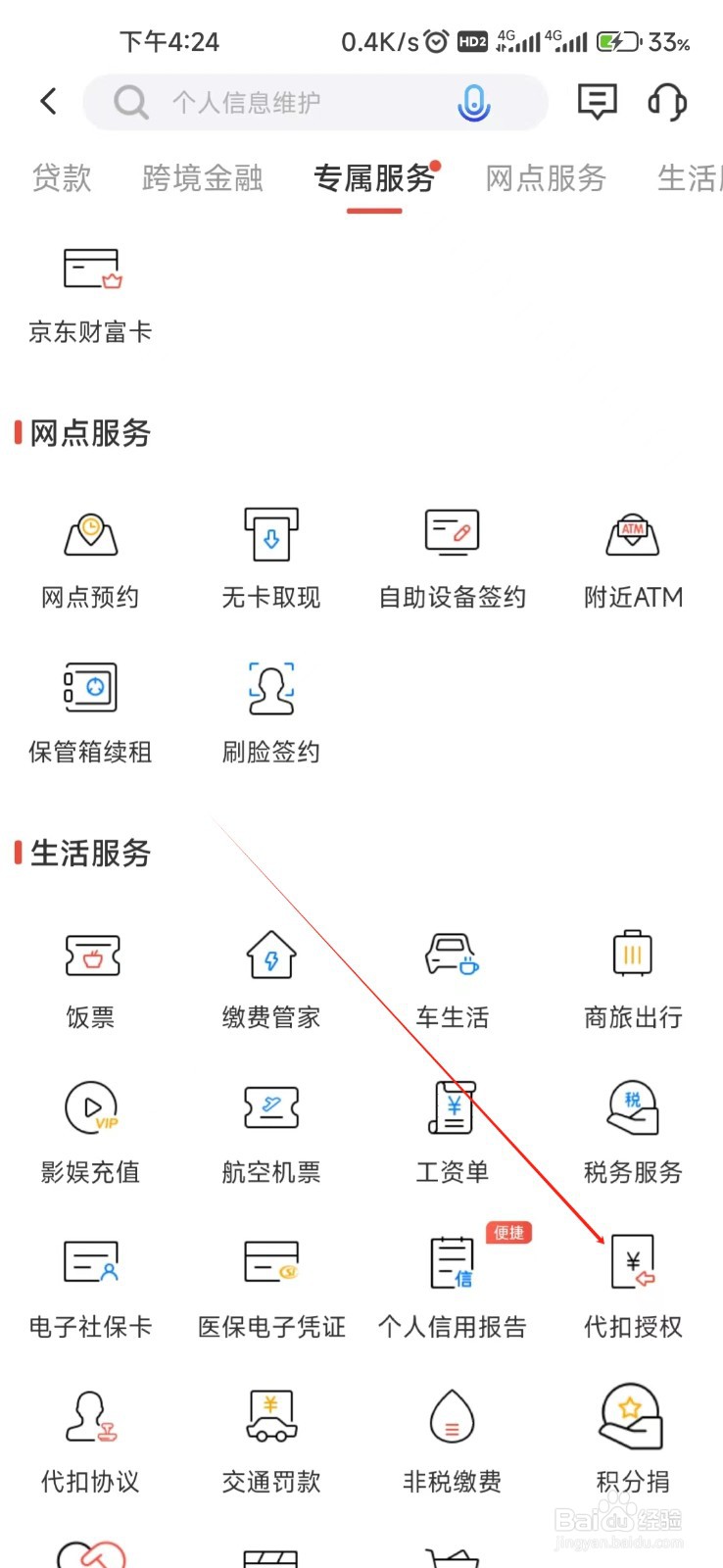Select 缴费管家 bill payment manager
Image resolution: width=723 pixels, height=1568 pixels.
(x=270, y=973)
